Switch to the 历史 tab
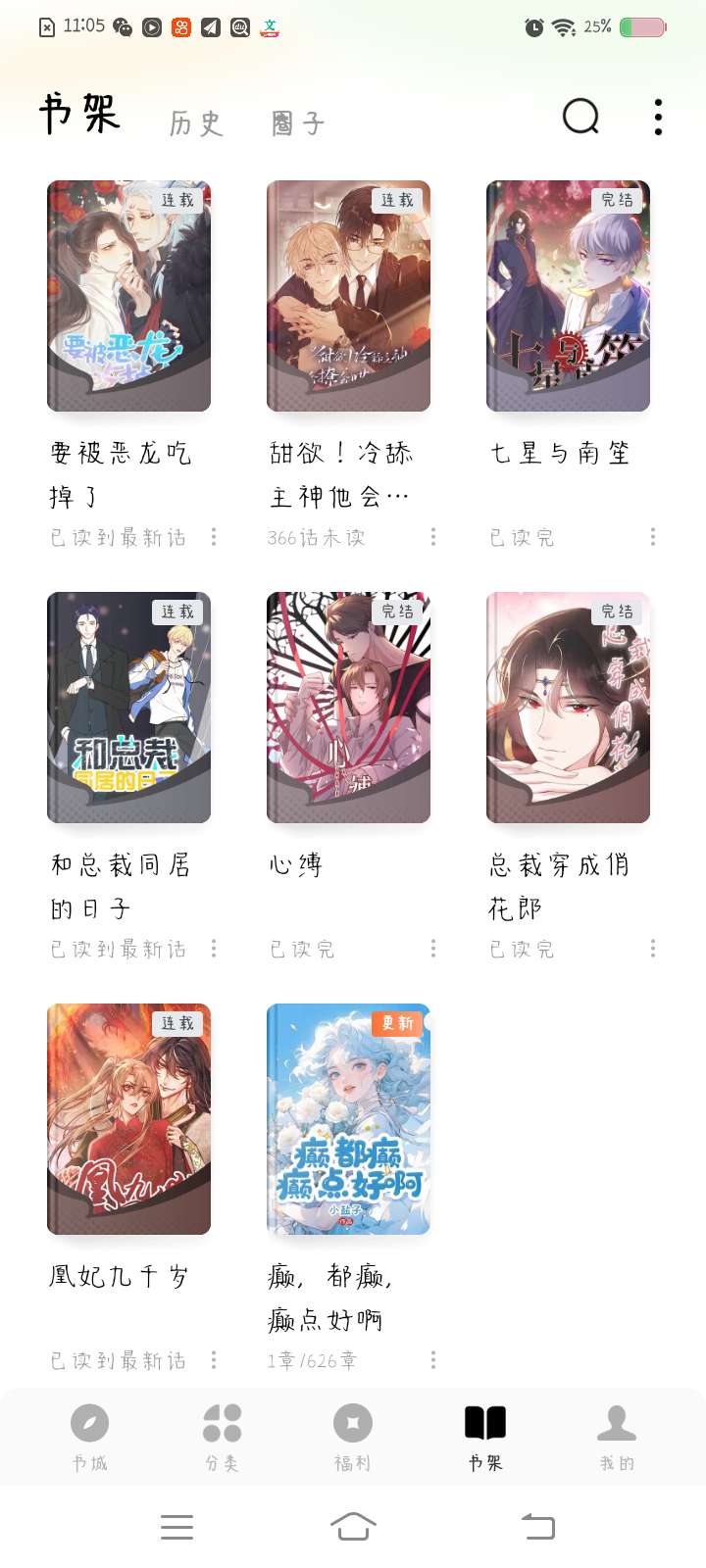 click(196, 122)
